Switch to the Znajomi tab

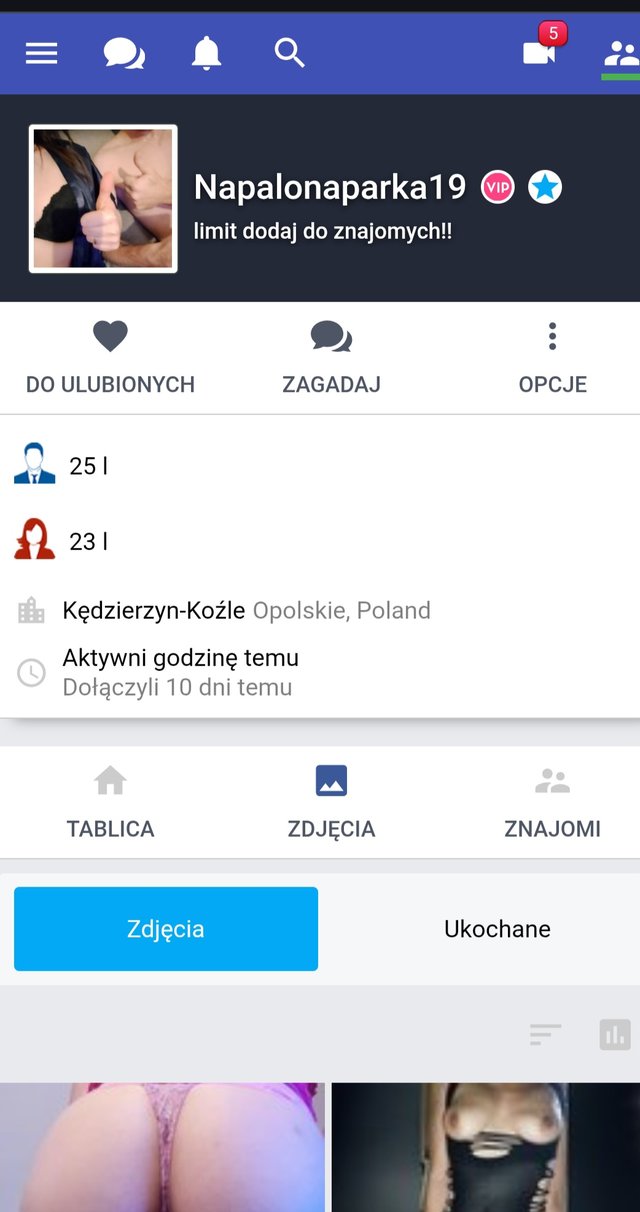click(552, 802)
